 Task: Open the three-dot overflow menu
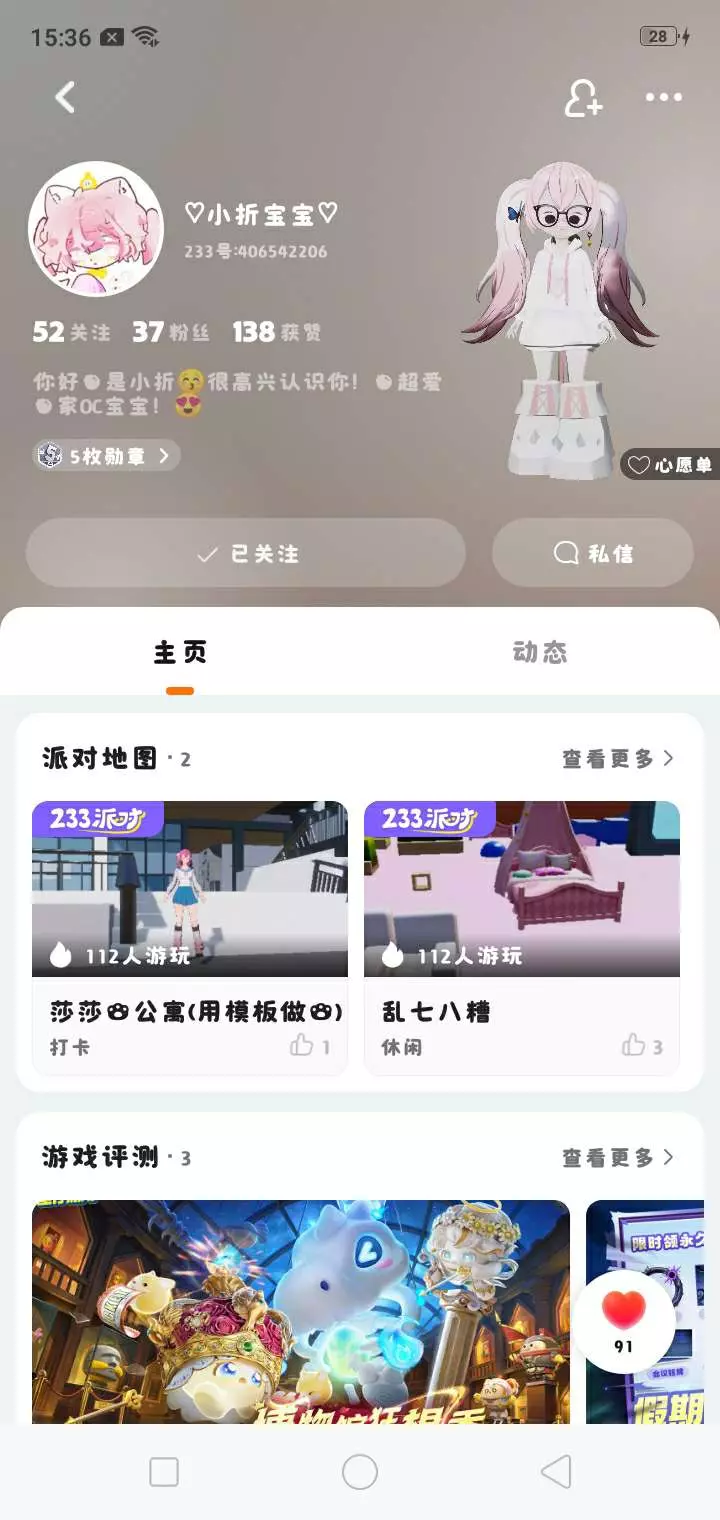point(663,98)
